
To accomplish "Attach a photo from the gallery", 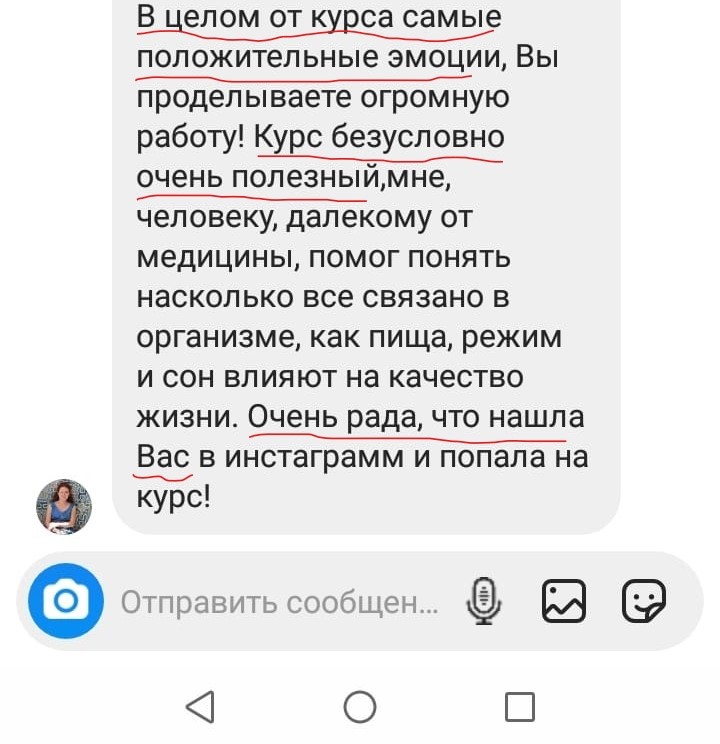I will point(563,602).
